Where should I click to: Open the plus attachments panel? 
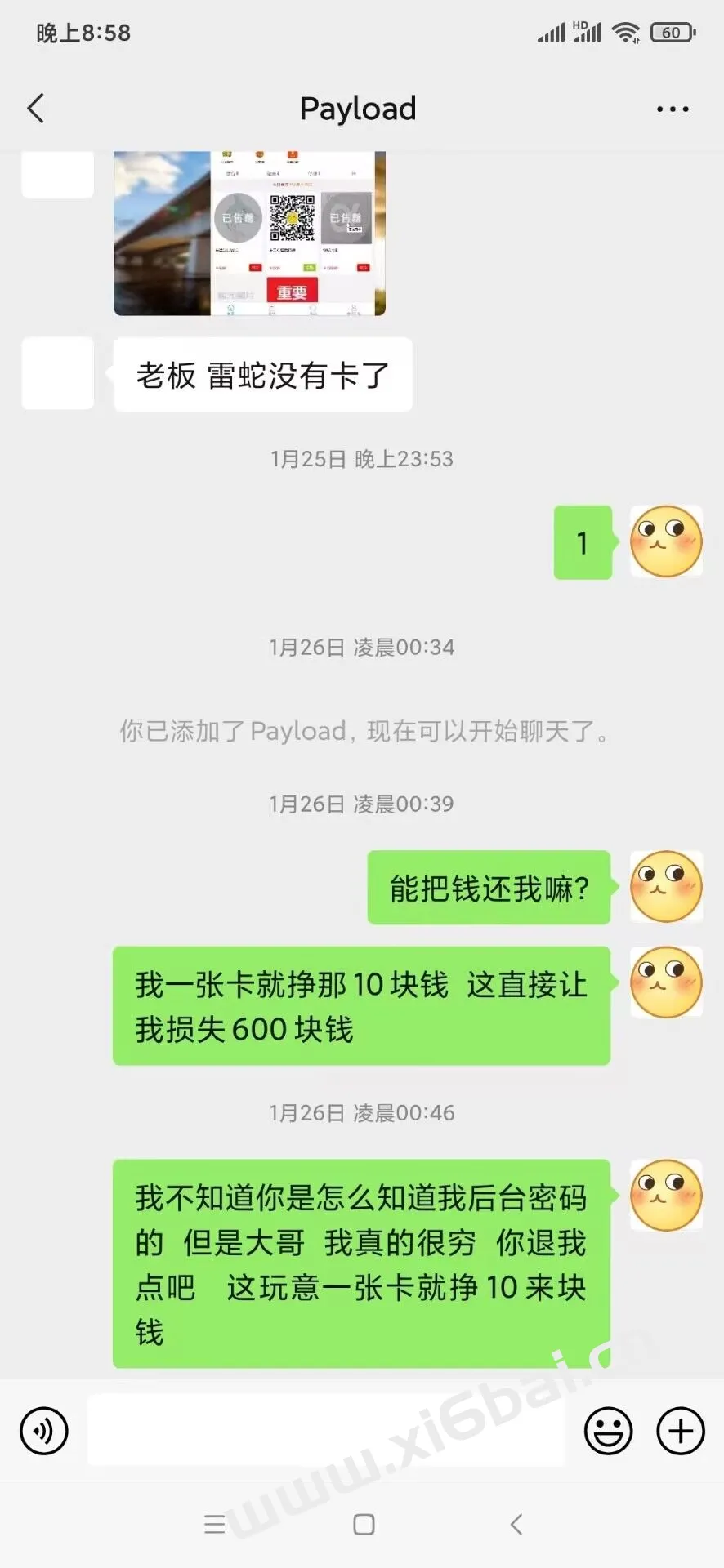[681, 1431]
